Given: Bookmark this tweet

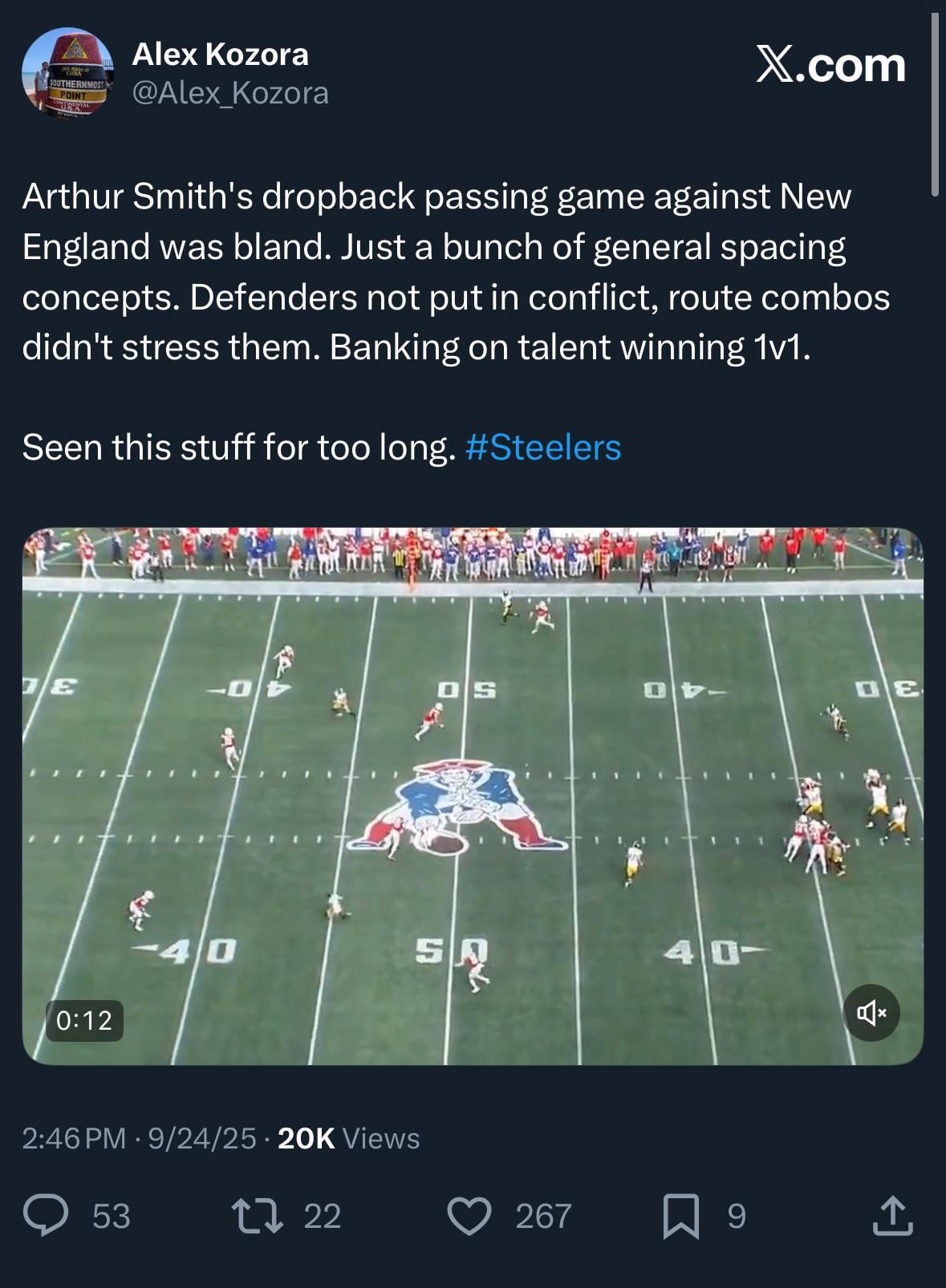Looking at the screenshot, I should click(x=681, y=1215).
